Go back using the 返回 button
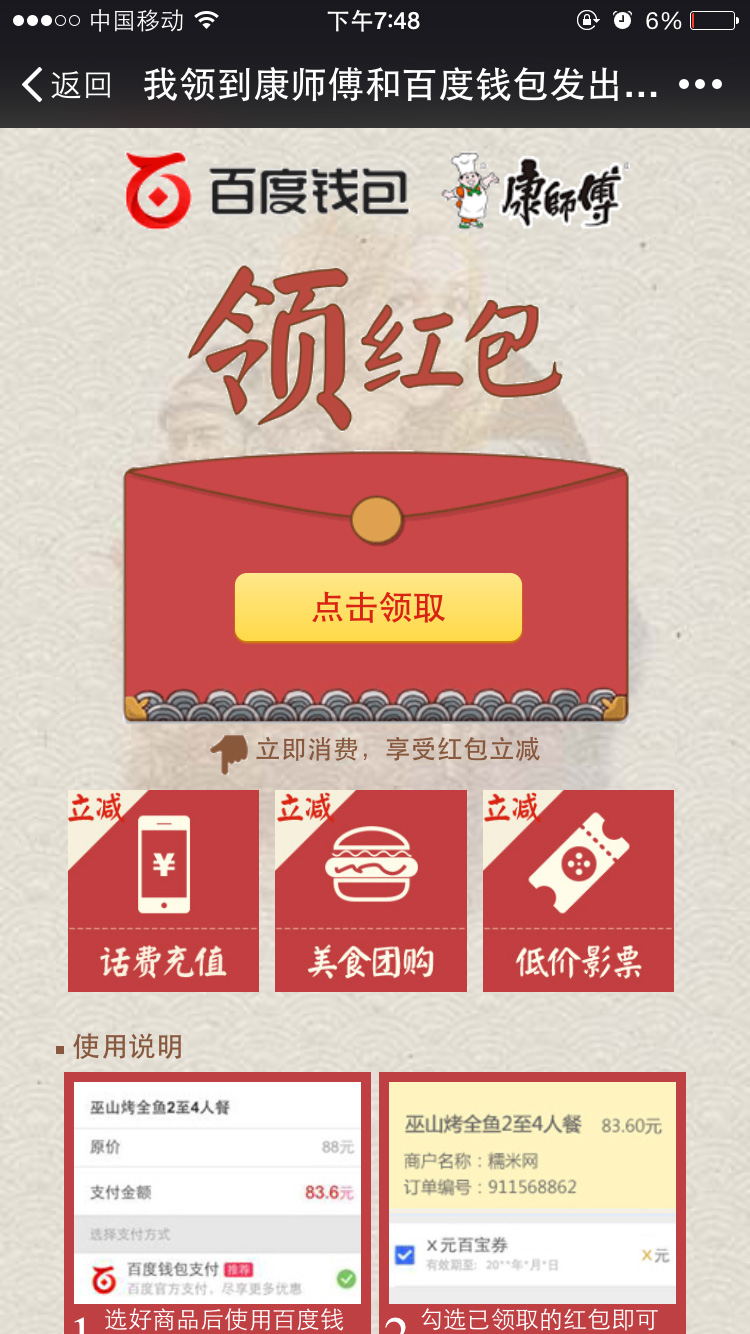Viewport: 750px width, 1334px height. pyautogui.click(x=67, y=85)
